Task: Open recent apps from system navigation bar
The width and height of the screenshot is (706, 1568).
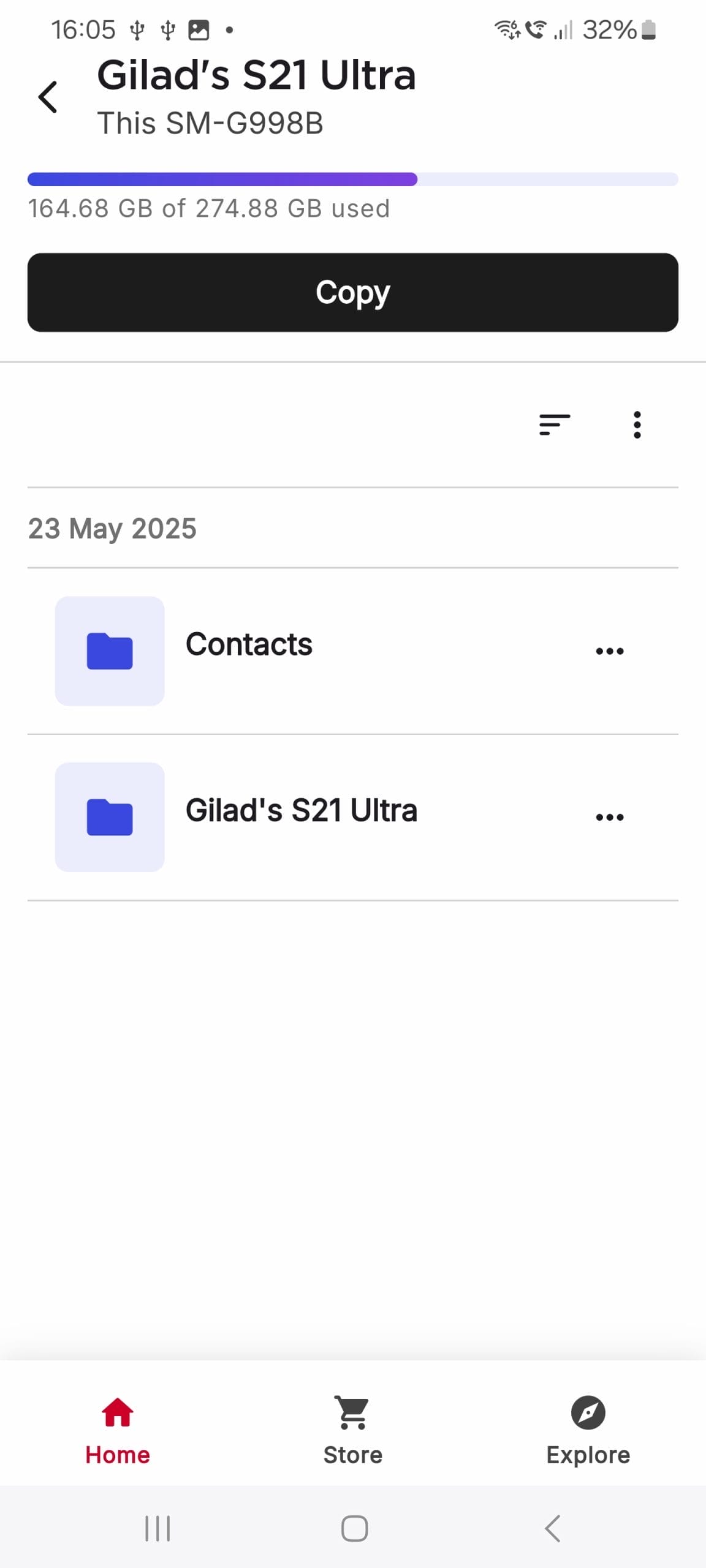Action: [x=158, y=1528]
